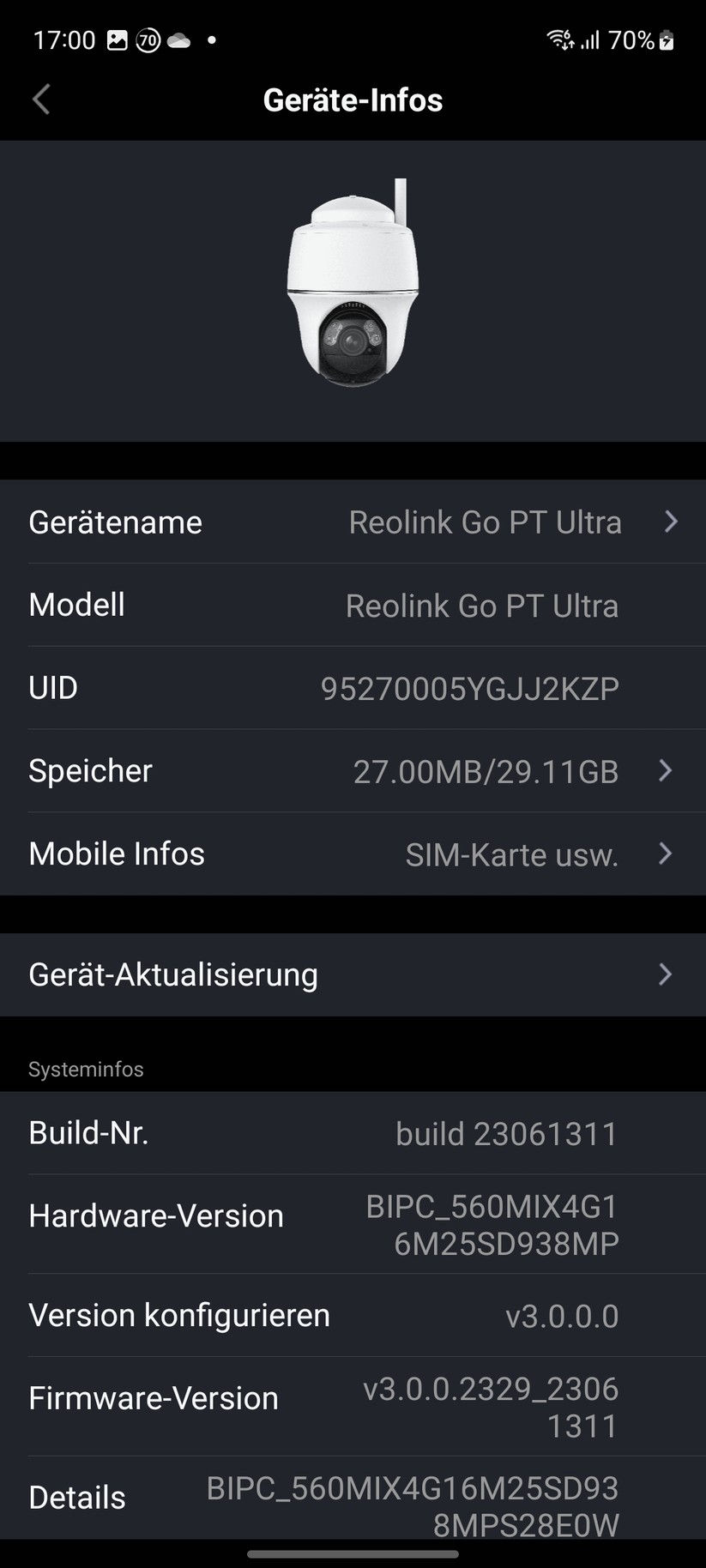Expand the Gerätename row via its chevron
The height and width of the screenshot is (1568, 706).
click(x=672, y=522)
